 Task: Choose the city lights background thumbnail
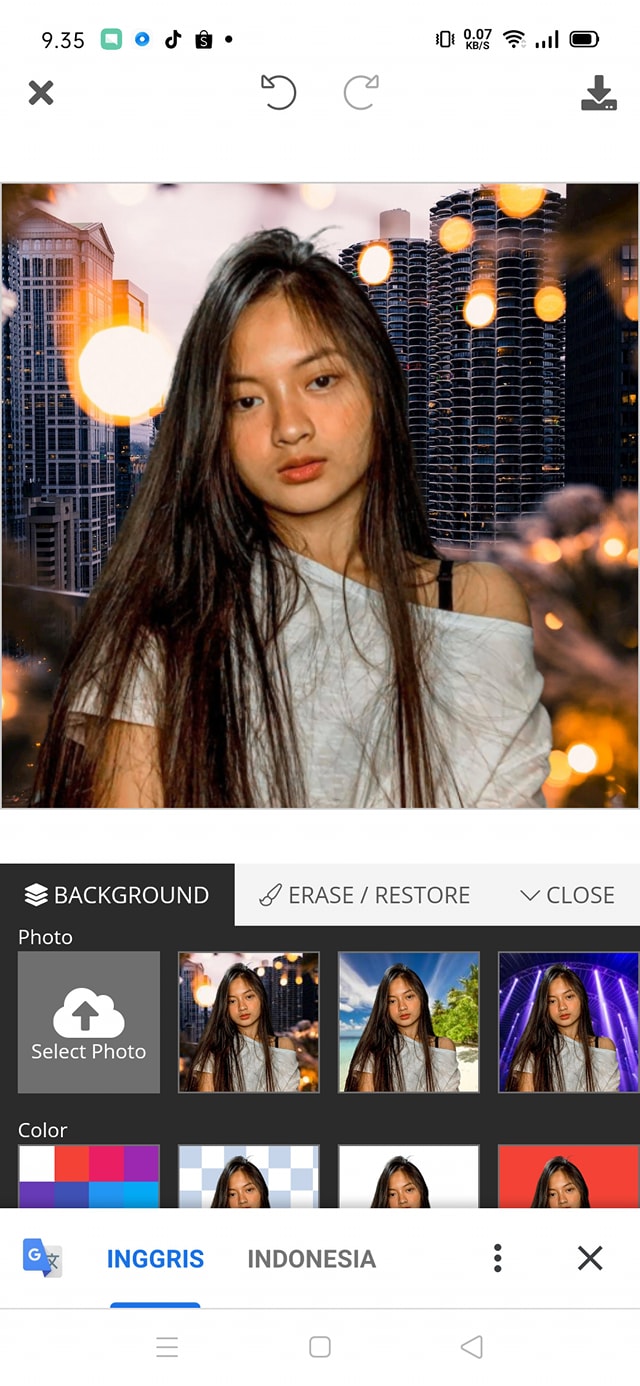pos(249,1021)
